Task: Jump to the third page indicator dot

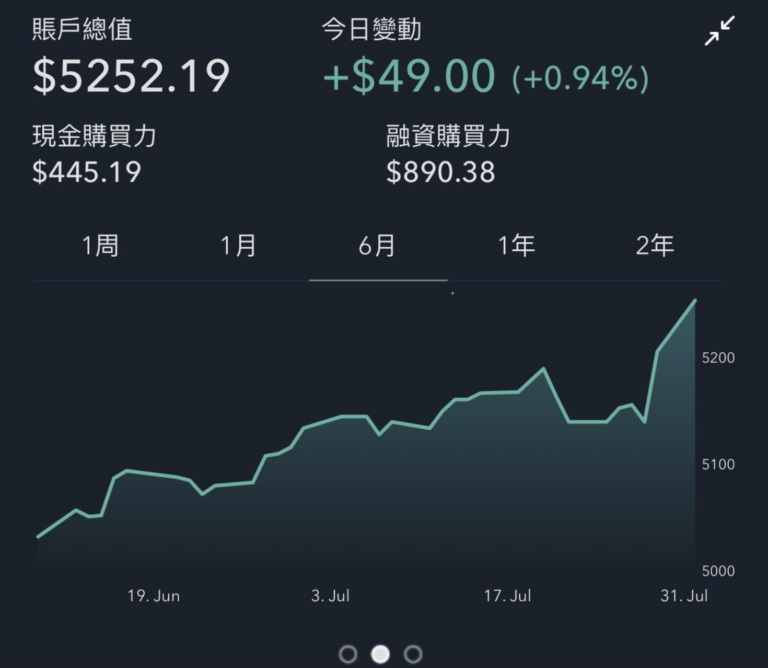Action: [x=413, y=654]
